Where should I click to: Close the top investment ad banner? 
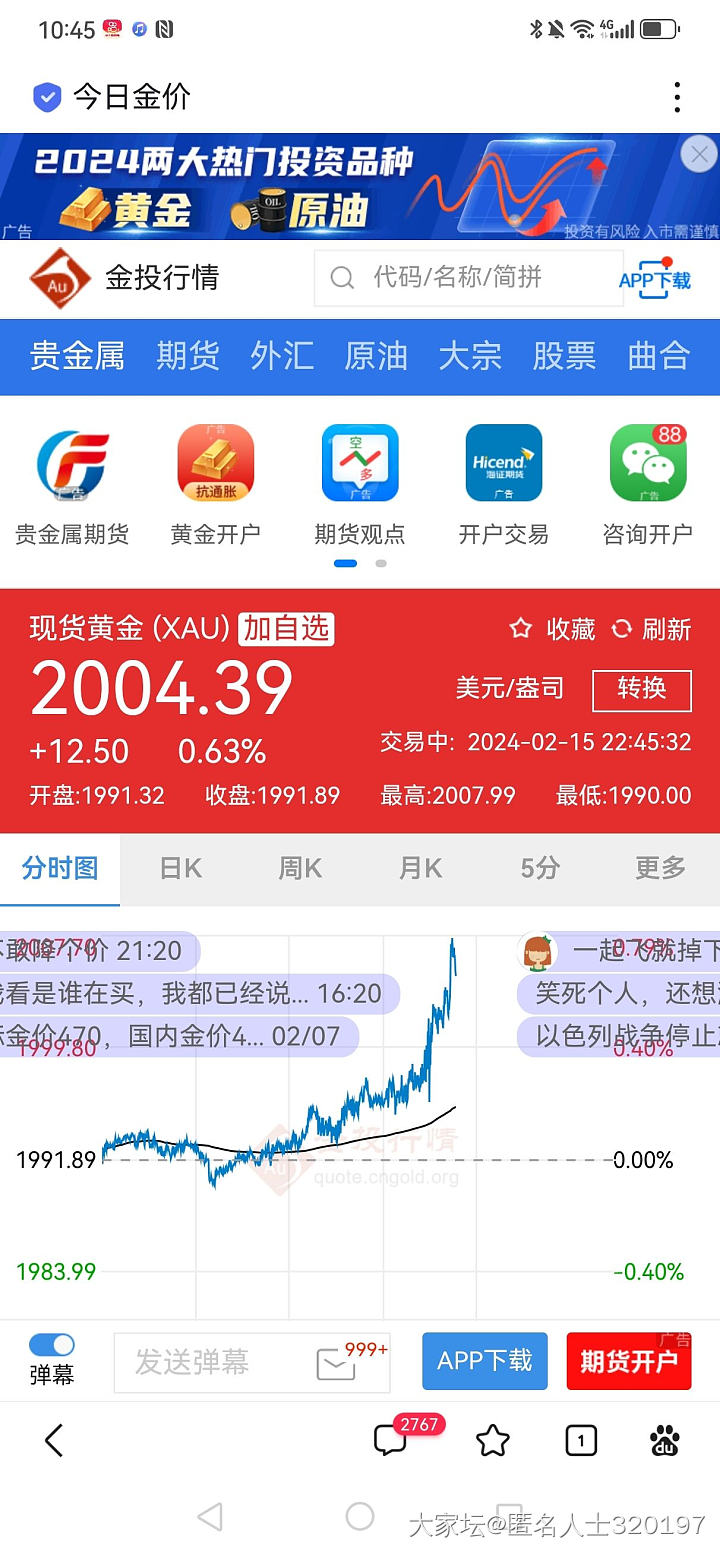coord(699,155)
